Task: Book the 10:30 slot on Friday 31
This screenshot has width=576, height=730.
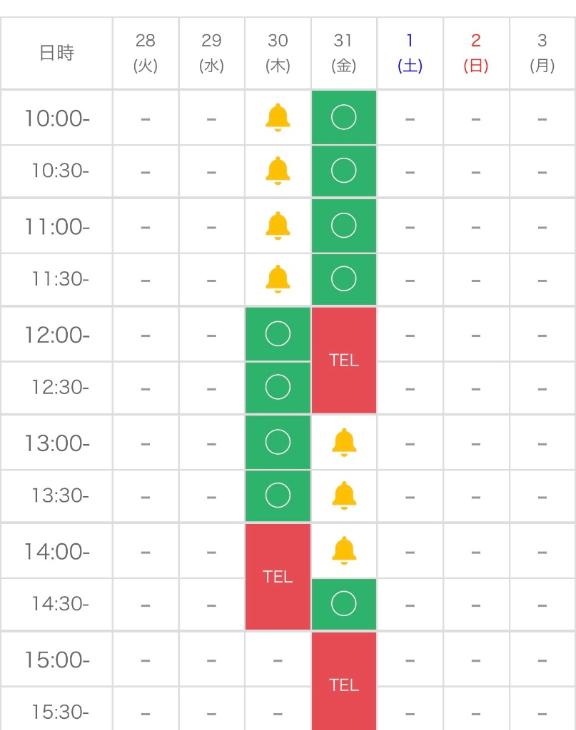Action: 344,171
